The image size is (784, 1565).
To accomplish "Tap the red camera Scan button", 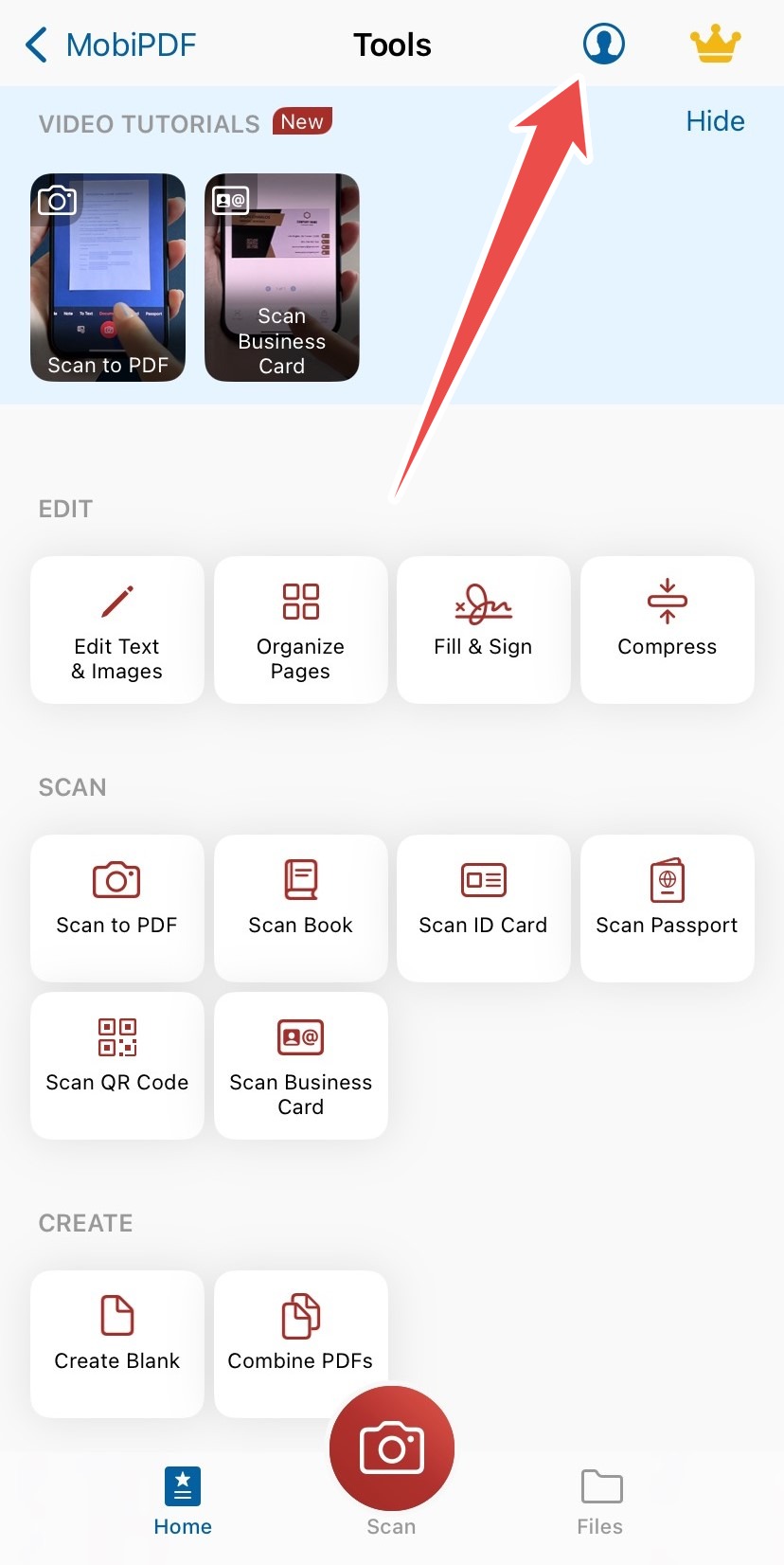I will coord(392,1448).
